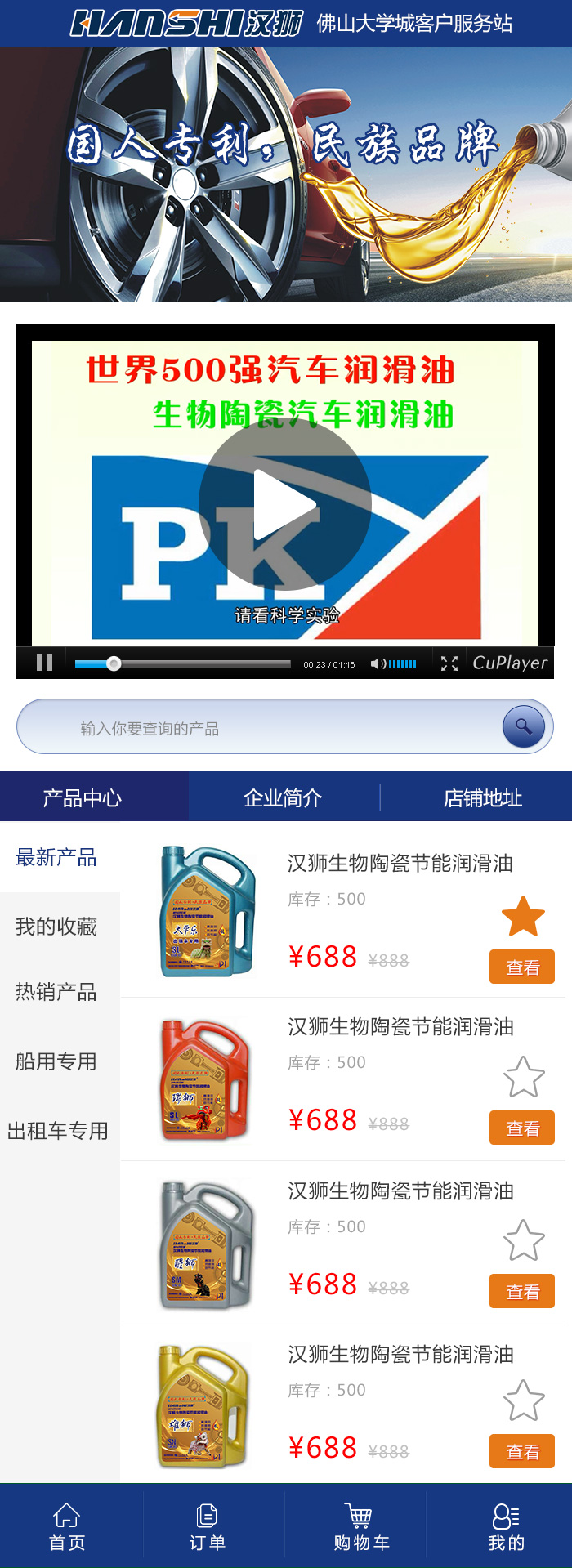This screenshot has height=1568, width=572.
Task: Open the 我的收藏 category
Action: [56, 927]
